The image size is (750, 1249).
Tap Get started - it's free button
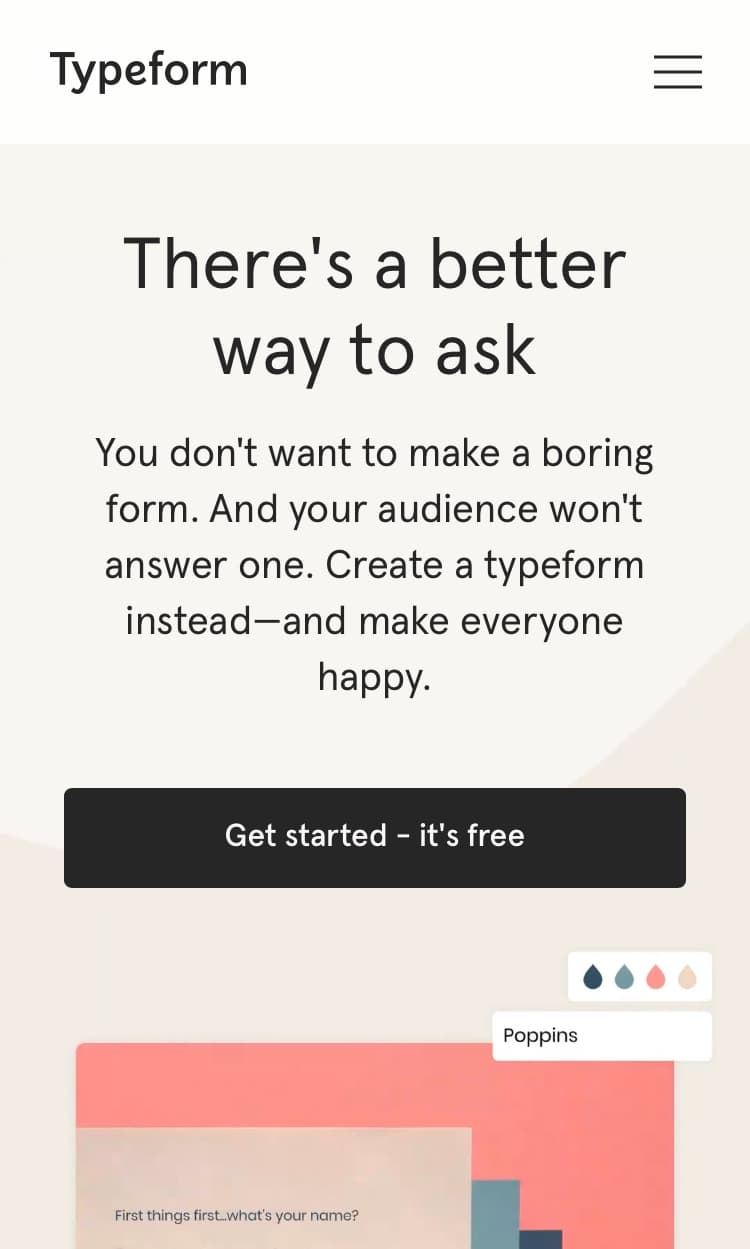click(375, 837)
